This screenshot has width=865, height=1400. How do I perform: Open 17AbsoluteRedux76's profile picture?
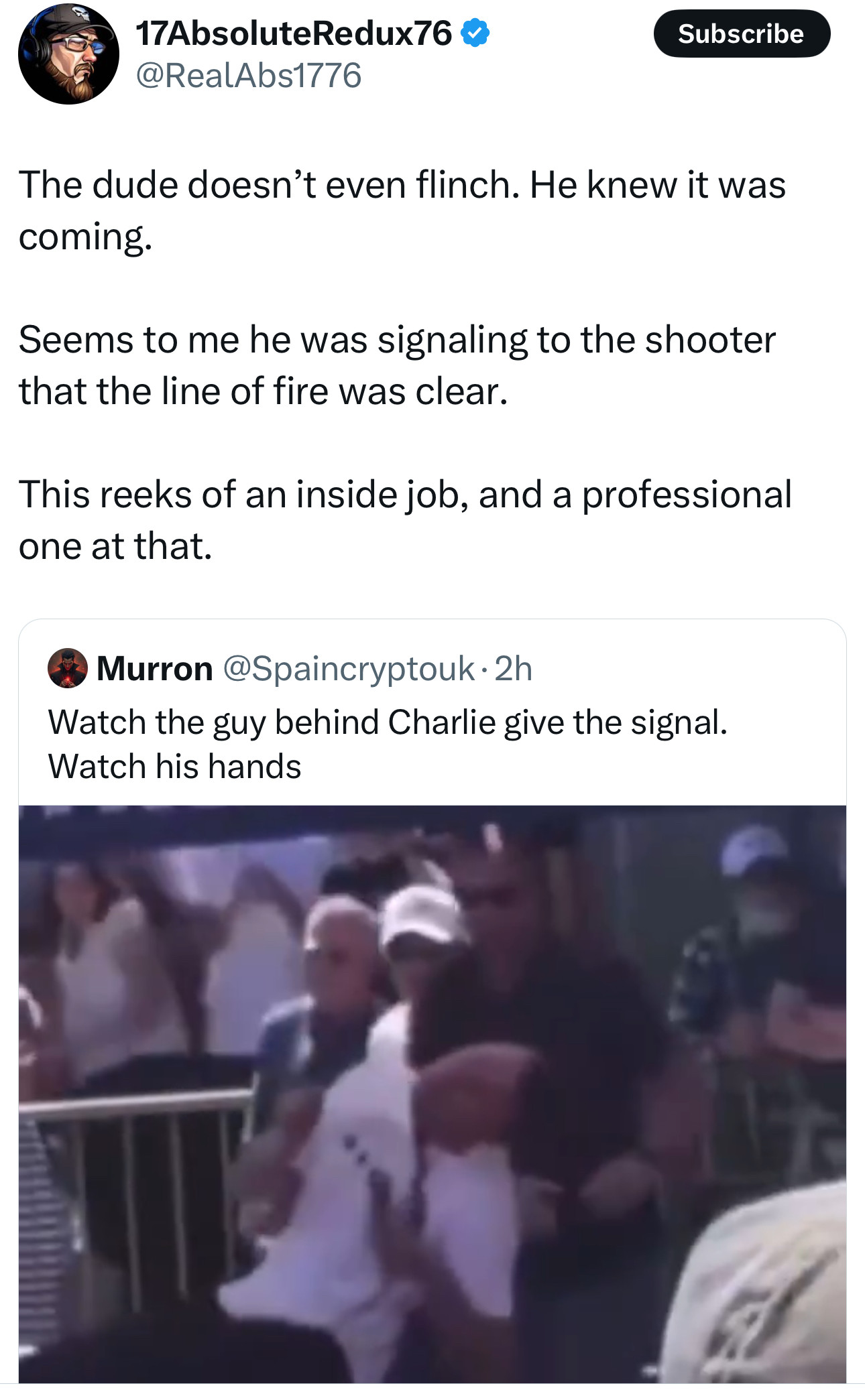(x=68, y=54)
